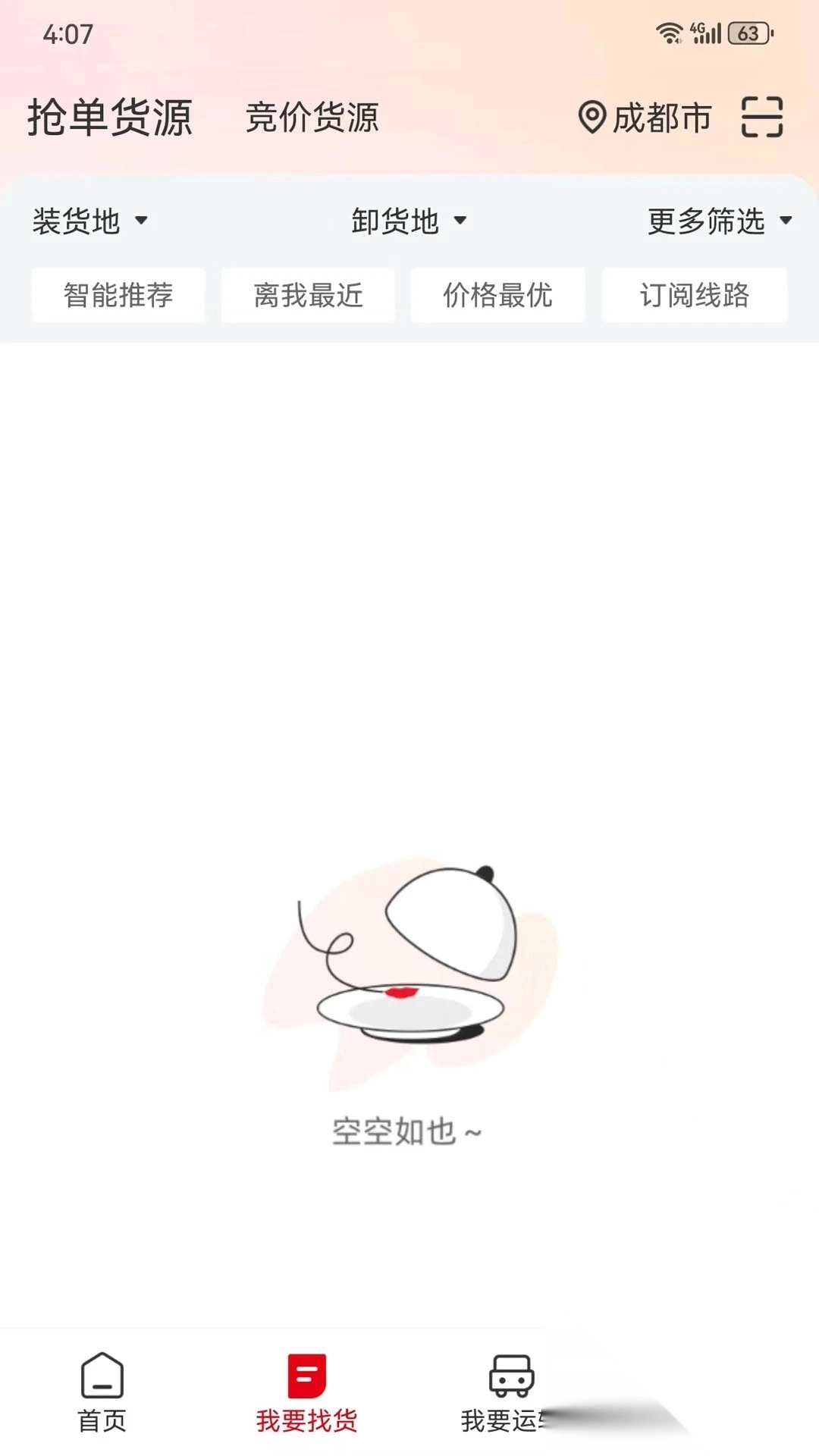This screenshot has width=819, height=1456.
Task: Enable the 离我最近 filter
Action: 308,296
